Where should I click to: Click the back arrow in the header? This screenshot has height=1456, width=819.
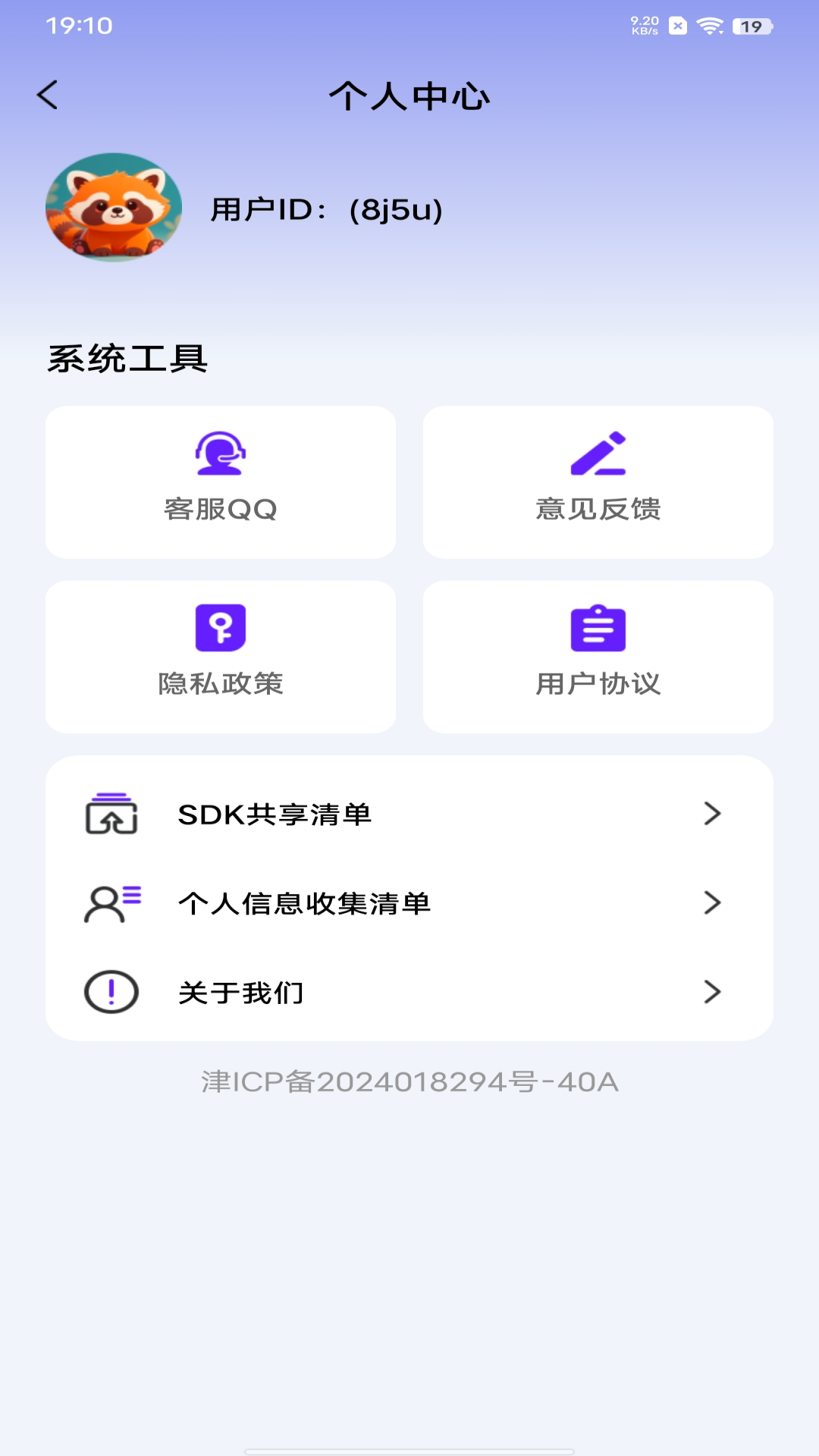[x=48, y=96]
